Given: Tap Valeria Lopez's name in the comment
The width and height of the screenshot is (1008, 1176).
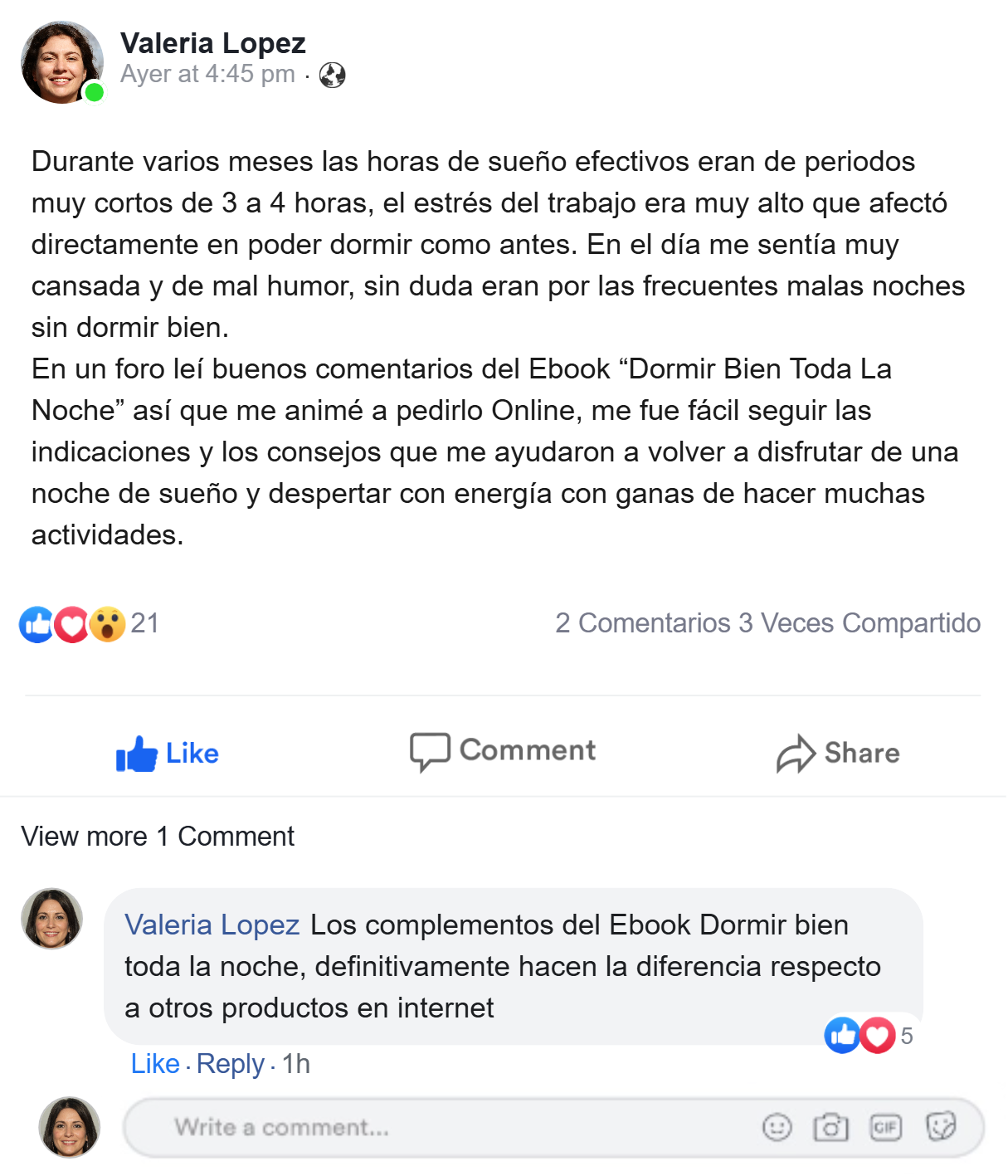Looking at the screenshot, I should click(212, 925).
